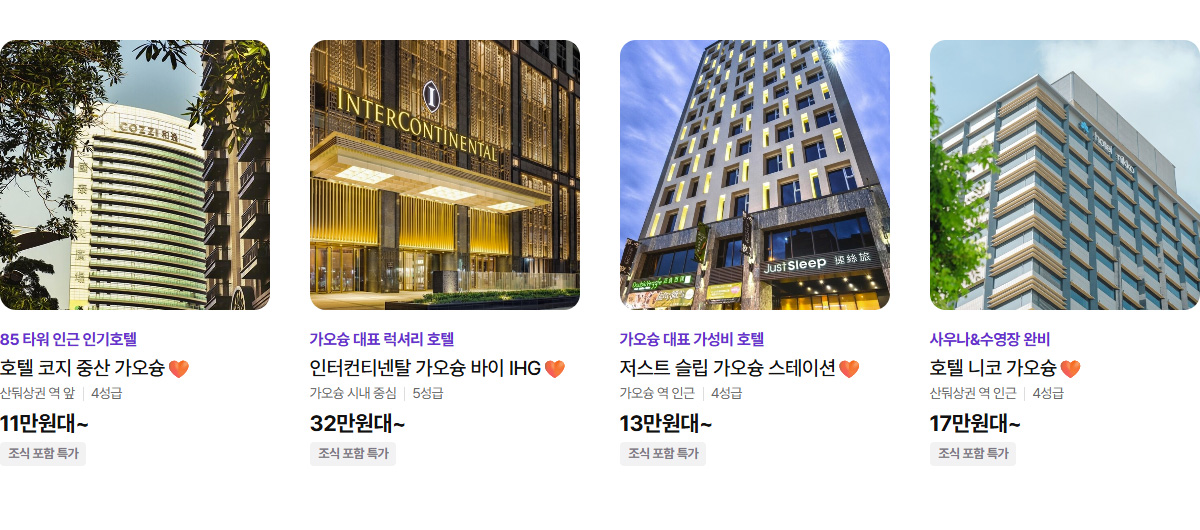The width and height of the screenshot is (1200, 530).
Task: Select the 호텔 니코 가오슝 hotel card
Action: (x=1064, y=175)
